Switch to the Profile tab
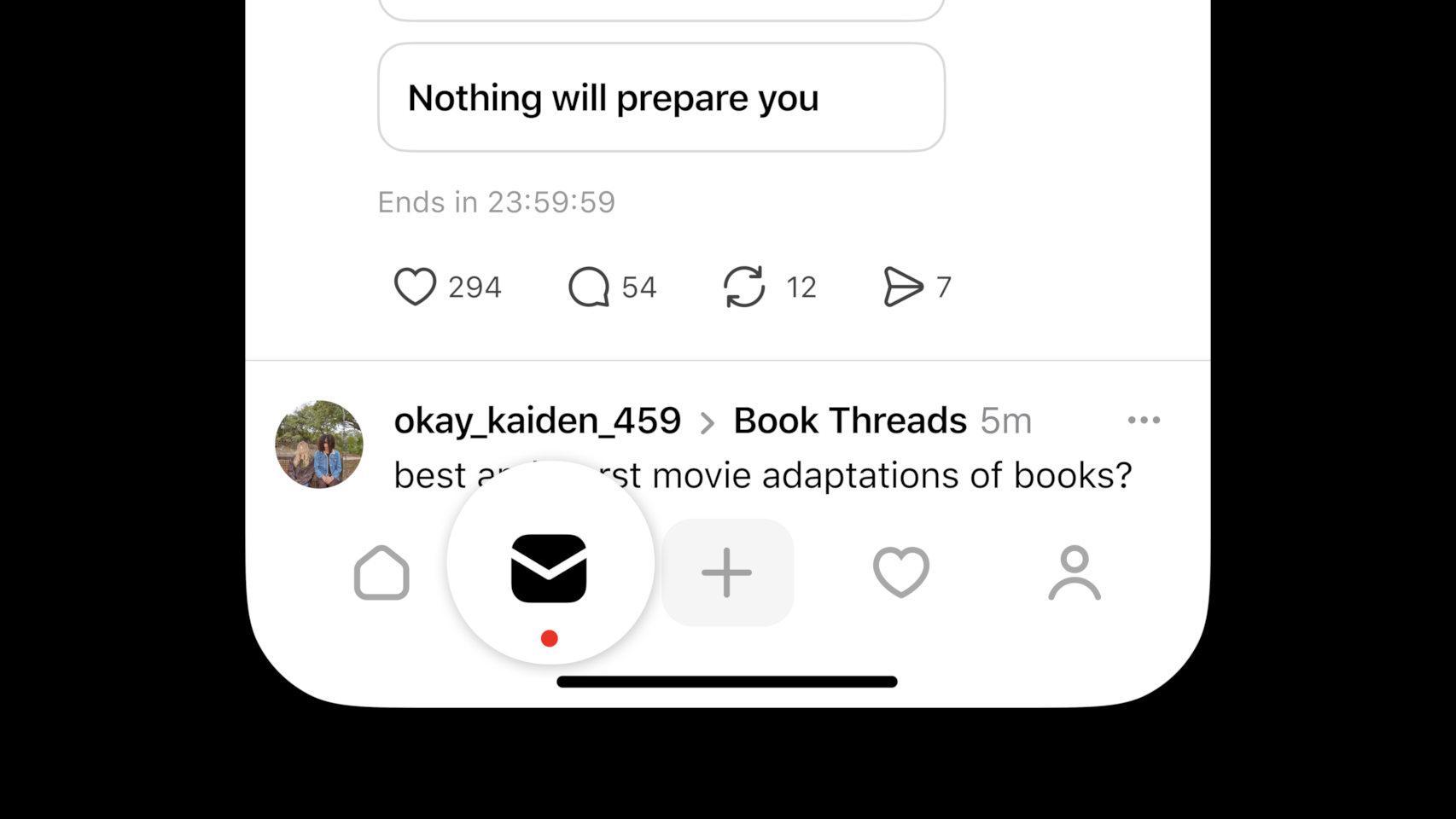Viewport: 1456px width, 819px height. (1075, 572)
